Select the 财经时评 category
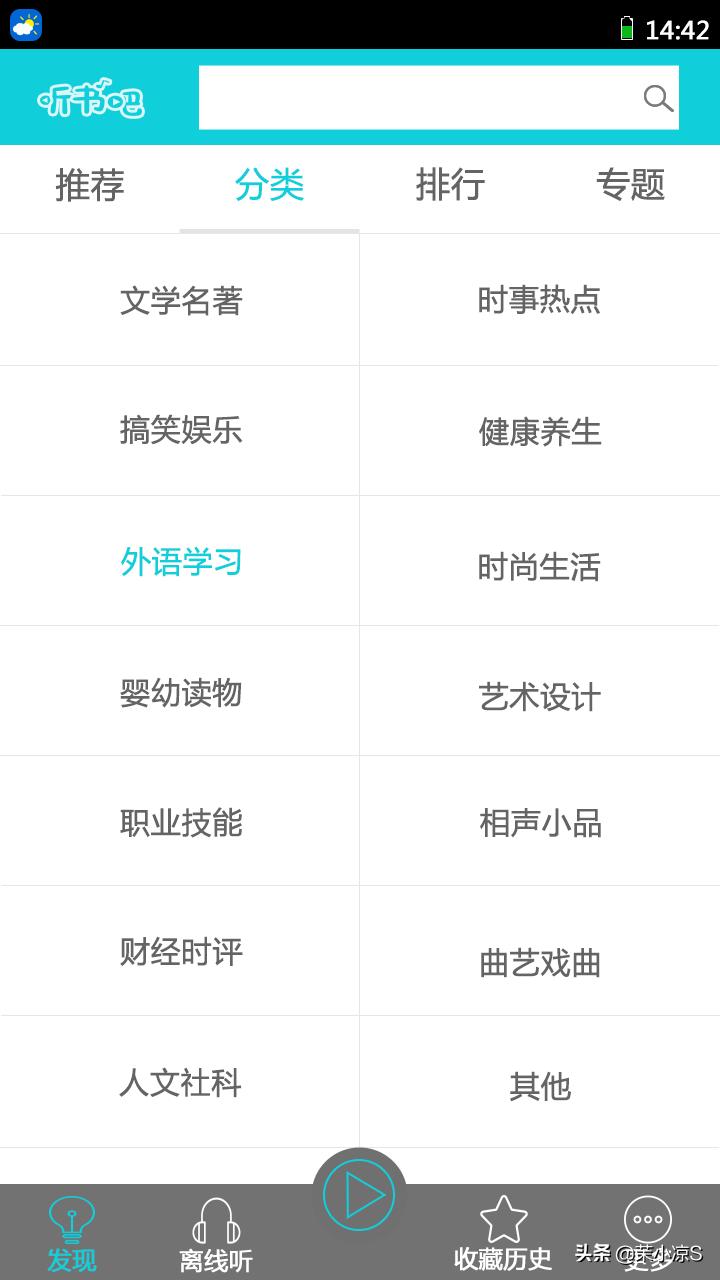This screenshot has width=720, height=1280. click(x=180, y=951)
